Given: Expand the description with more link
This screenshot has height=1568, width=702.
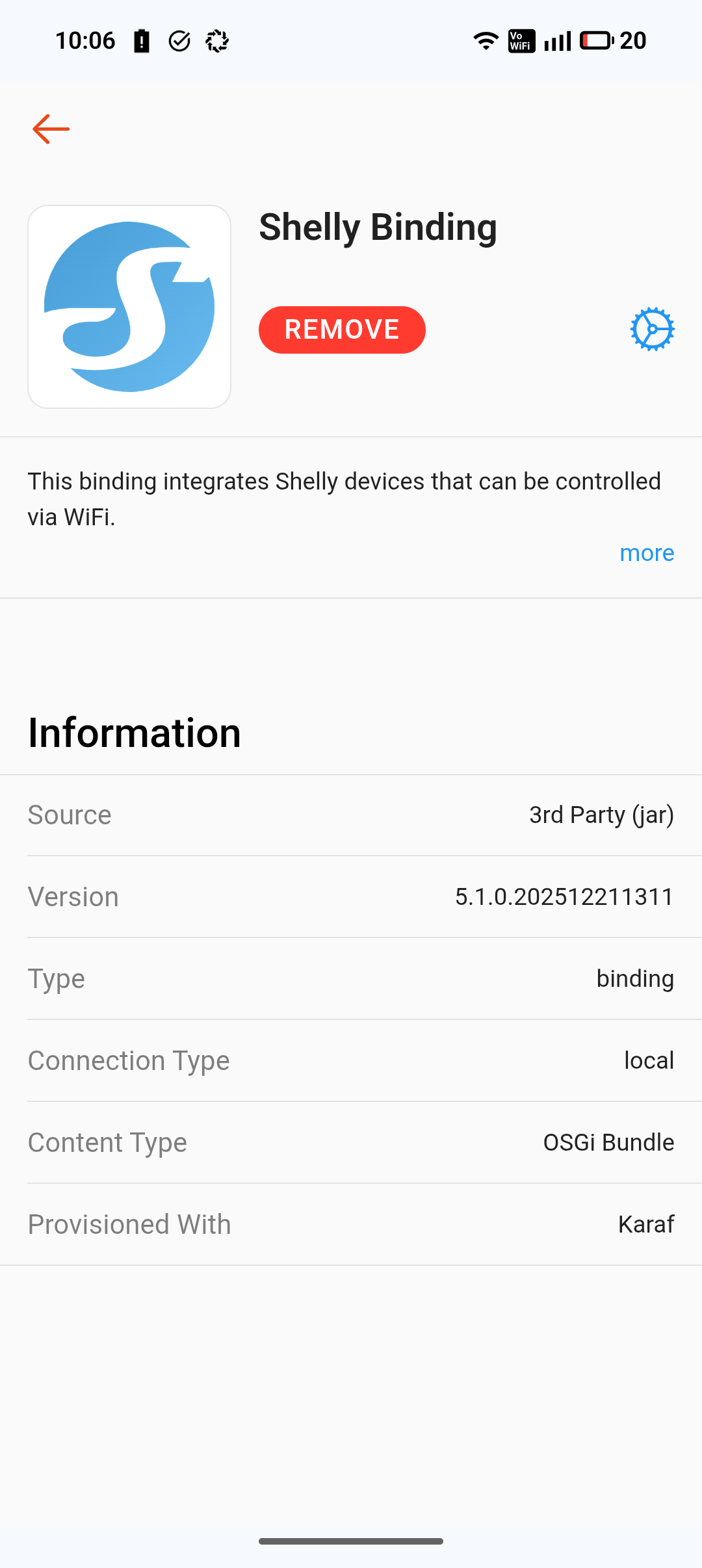Looking at the screenshot, I should [646, 553].
